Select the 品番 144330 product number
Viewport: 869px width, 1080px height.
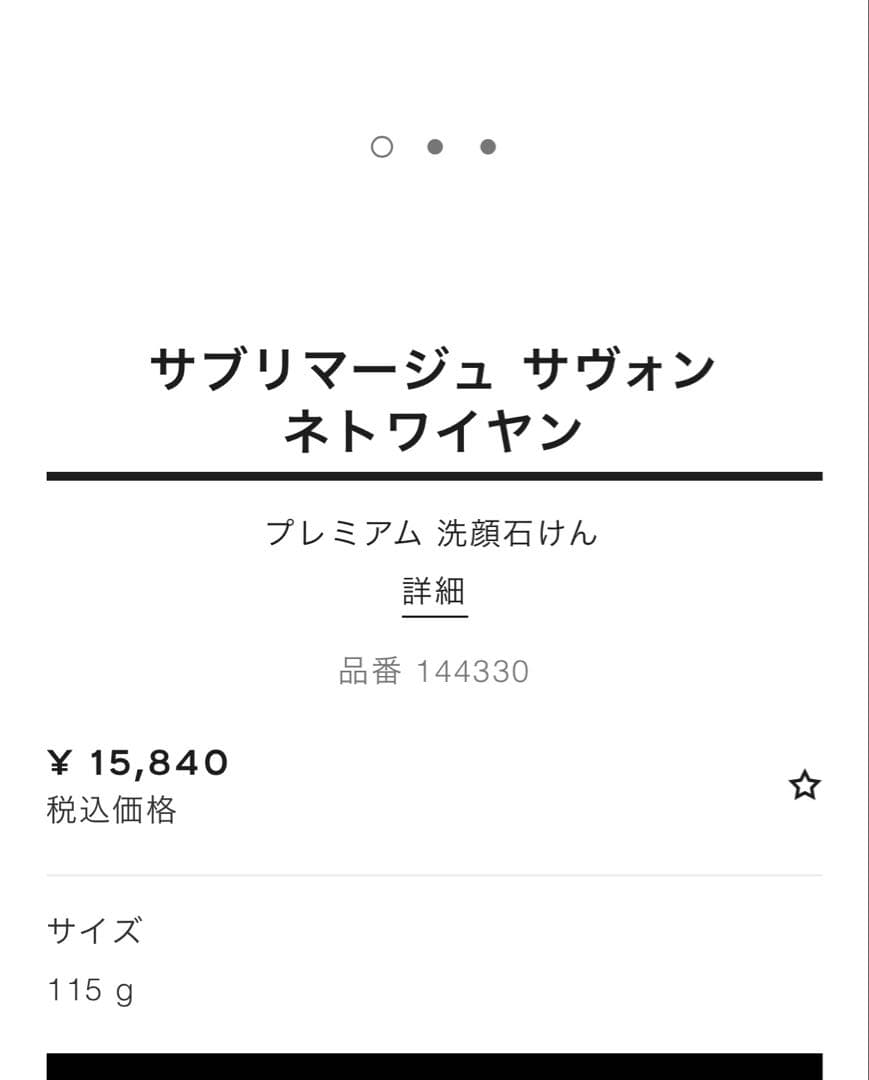[x=434, y=672]
